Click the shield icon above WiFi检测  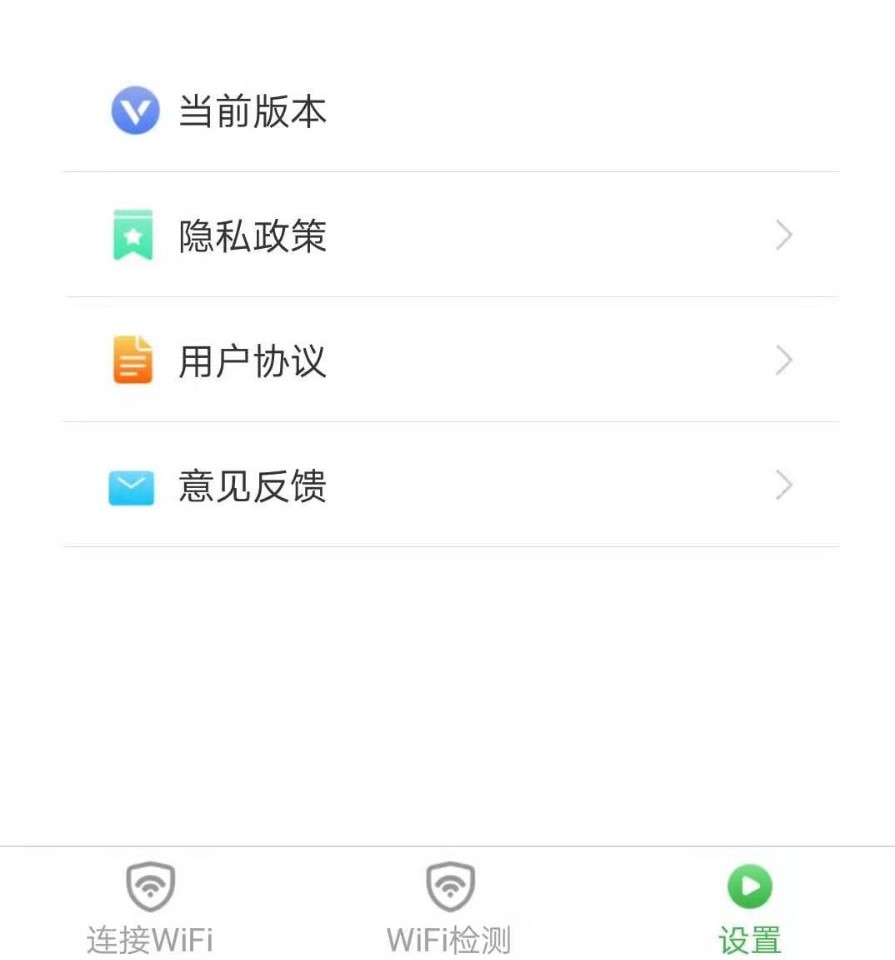448,884
